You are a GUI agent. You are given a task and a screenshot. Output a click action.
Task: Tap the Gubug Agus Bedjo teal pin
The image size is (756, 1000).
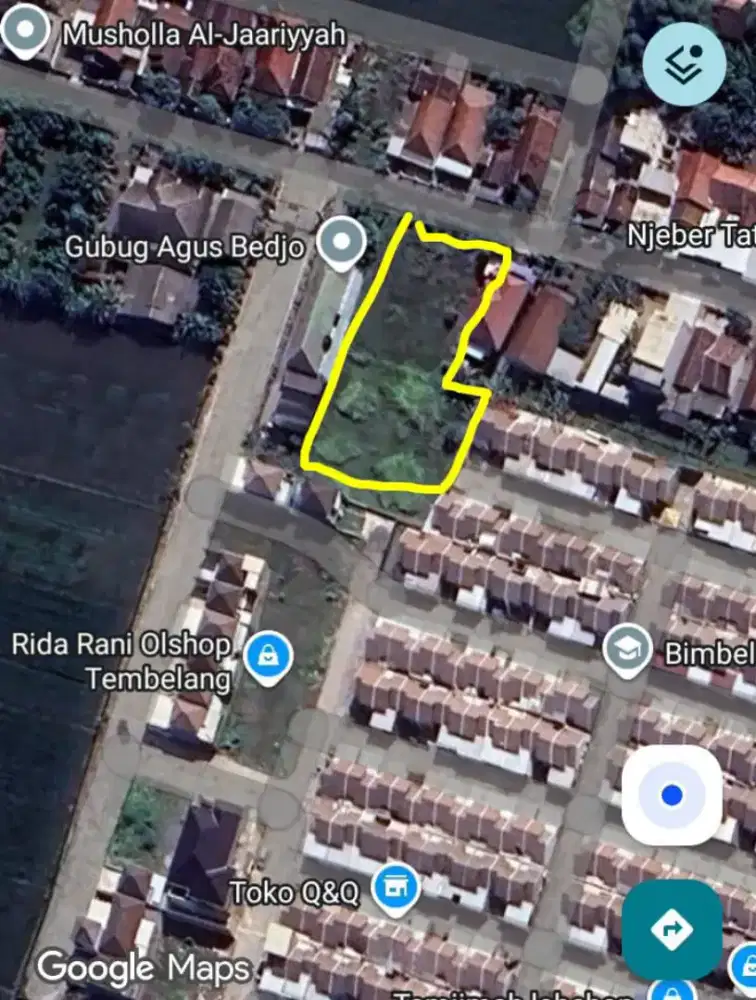pos(341,242)
